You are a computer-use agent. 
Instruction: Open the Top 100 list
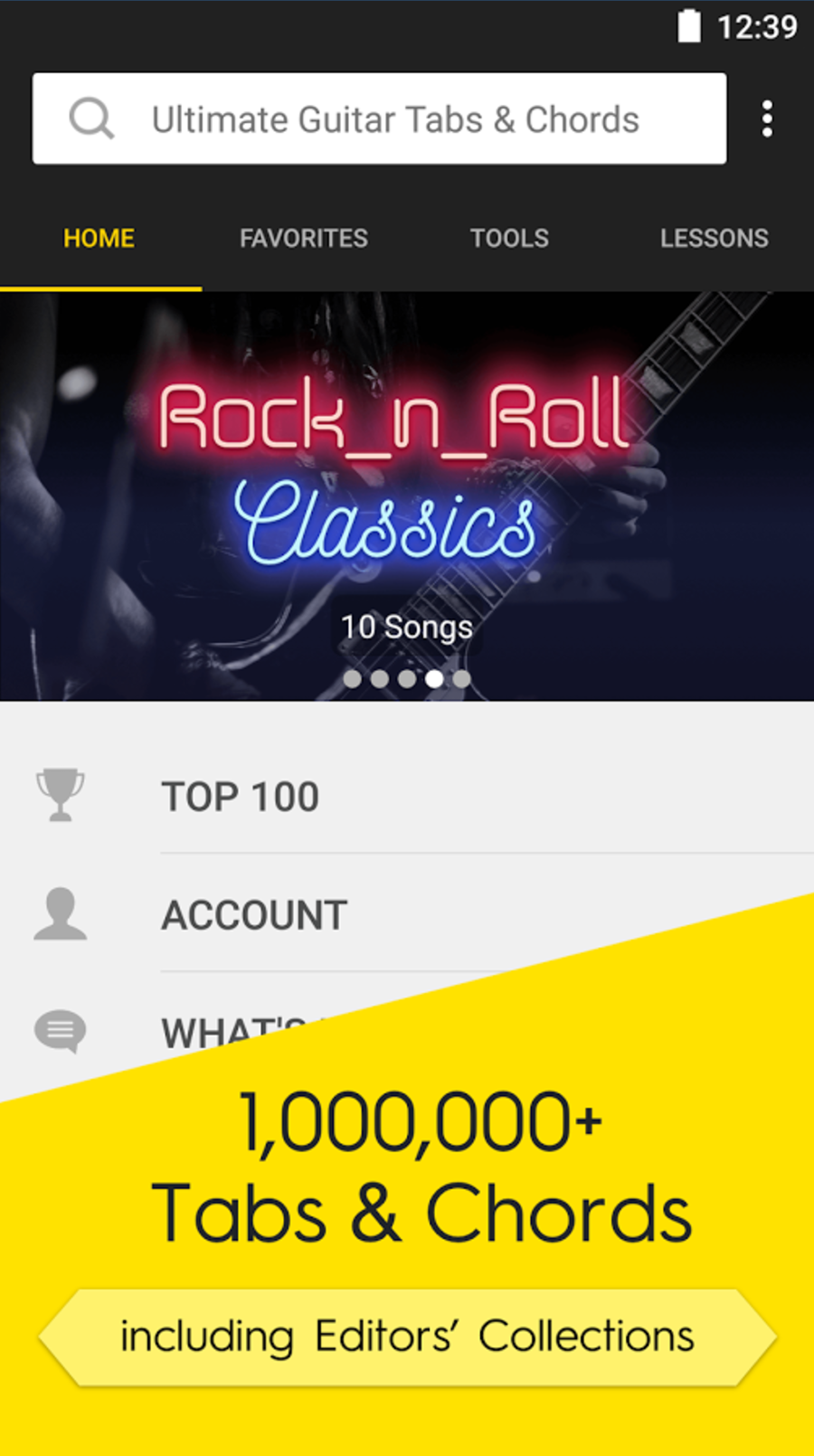[x=407, y=796]
